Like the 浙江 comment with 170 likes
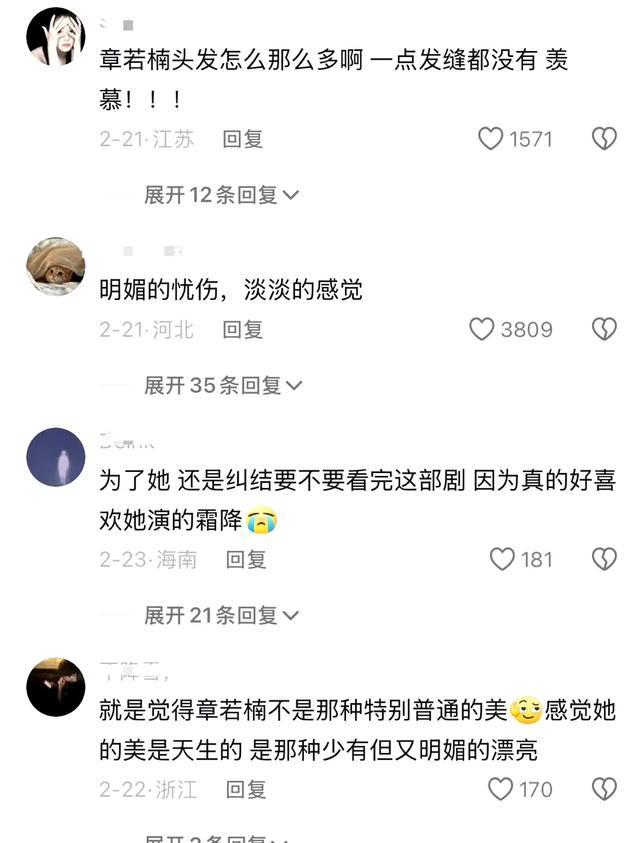The image size is (640, 843). click(500, 789)
